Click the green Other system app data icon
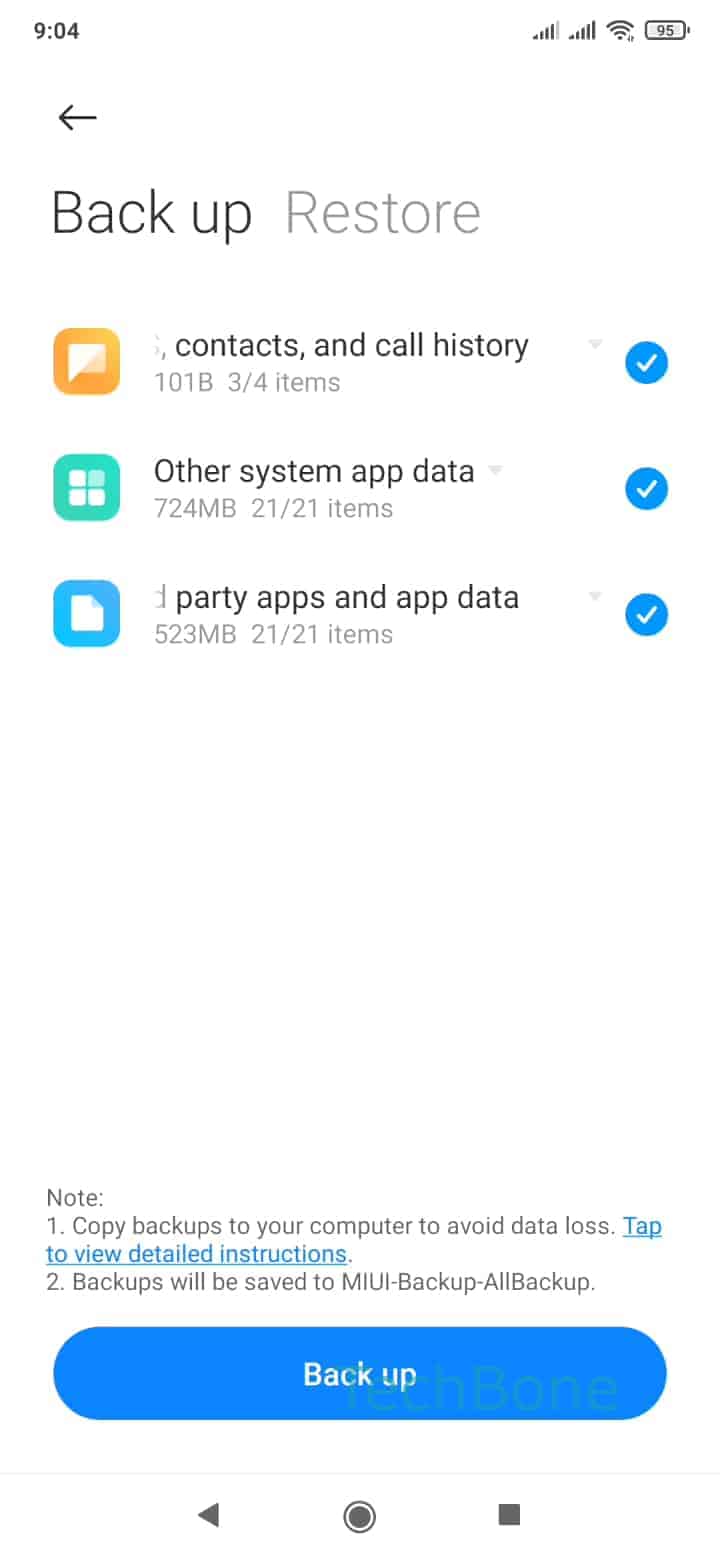Screen dimensions: 720x1560 coord(85,487)
